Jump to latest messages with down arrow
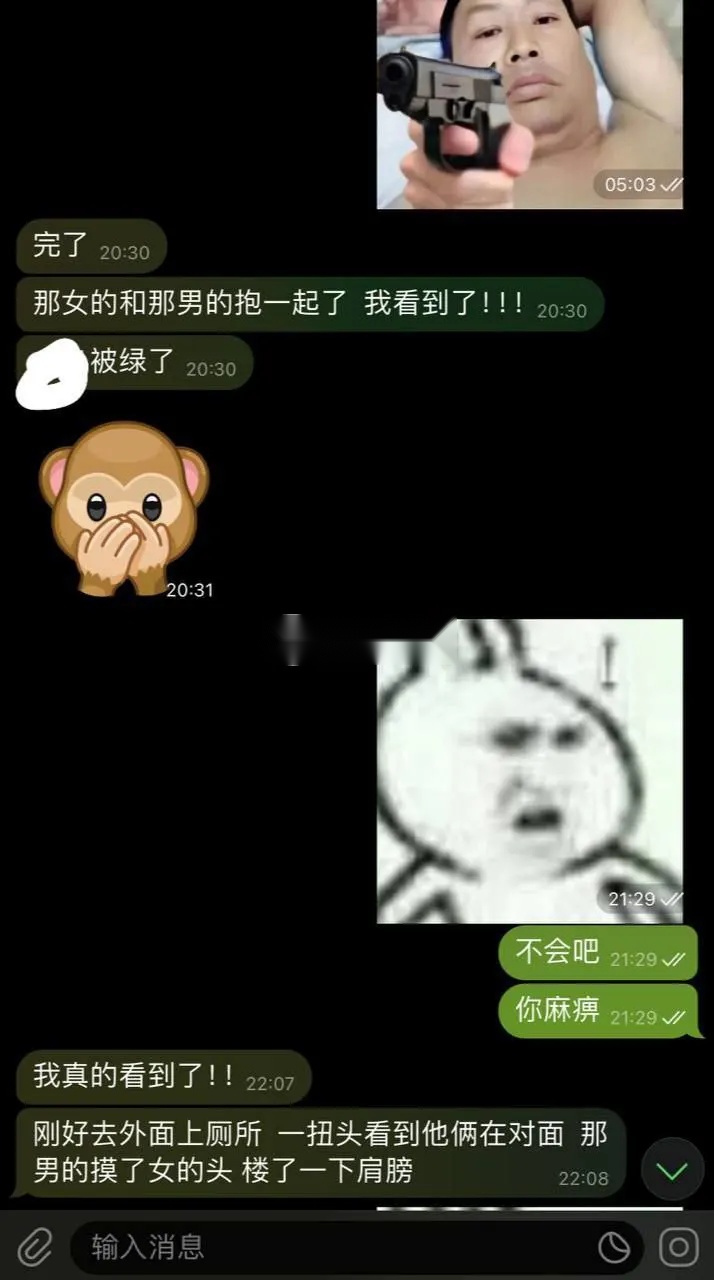This screenshot has width=714, height=1280. tap(672, 1169)
